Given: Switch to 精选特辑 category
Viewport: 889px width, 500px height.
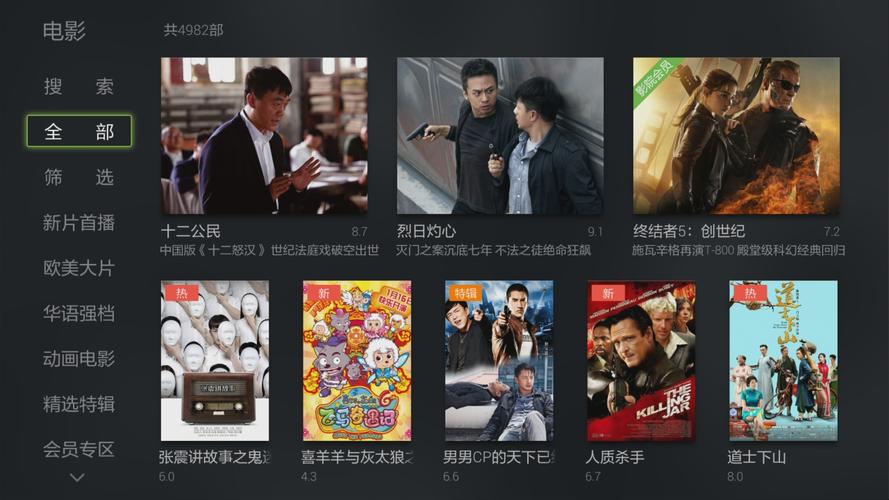Looking at the screenshot, I should [x=79, y=404].
